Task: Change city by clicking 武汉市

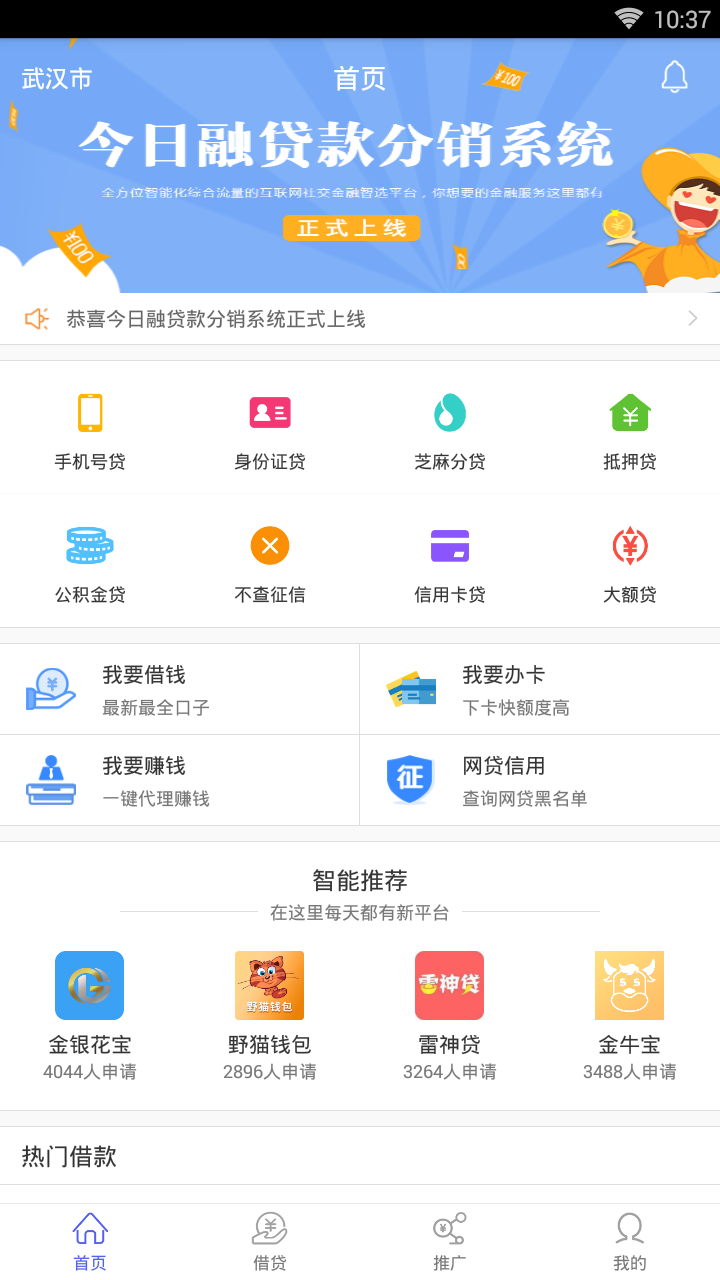Action: pyautogui.click(x=57, y=78)
